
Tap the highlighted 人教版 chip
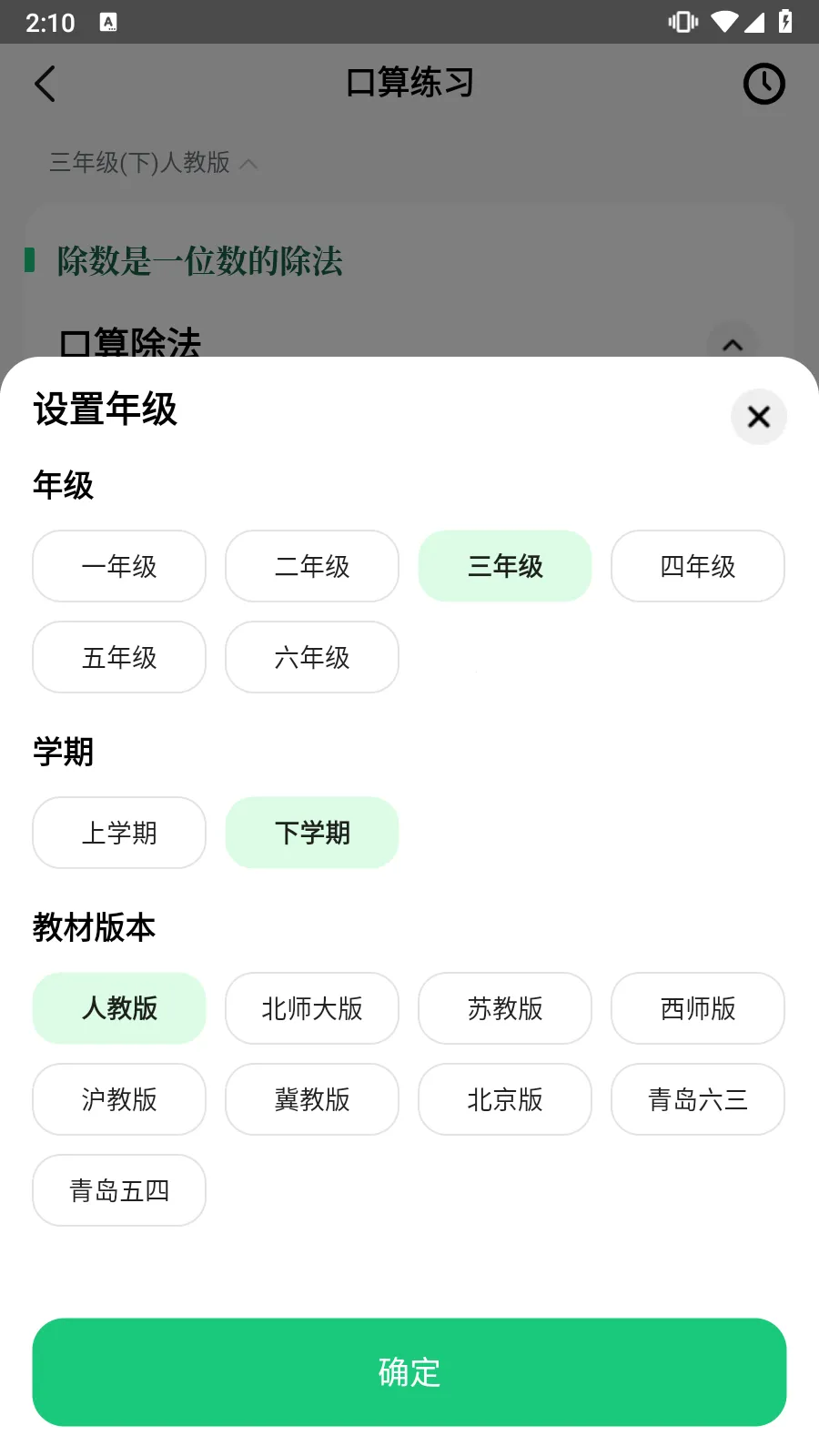click(x=119, y=1008)
